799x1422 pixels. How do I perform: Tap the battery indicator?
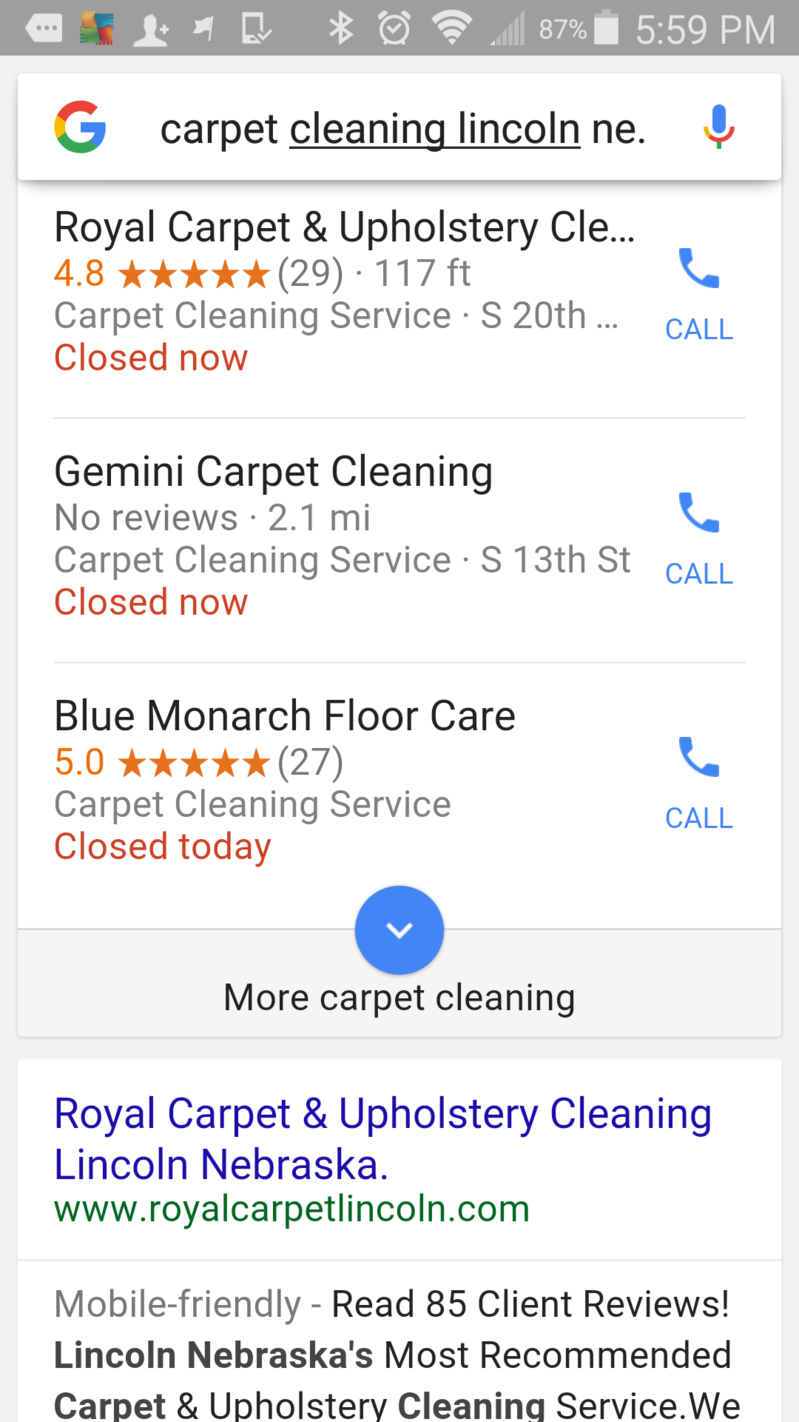coord(607,29)
